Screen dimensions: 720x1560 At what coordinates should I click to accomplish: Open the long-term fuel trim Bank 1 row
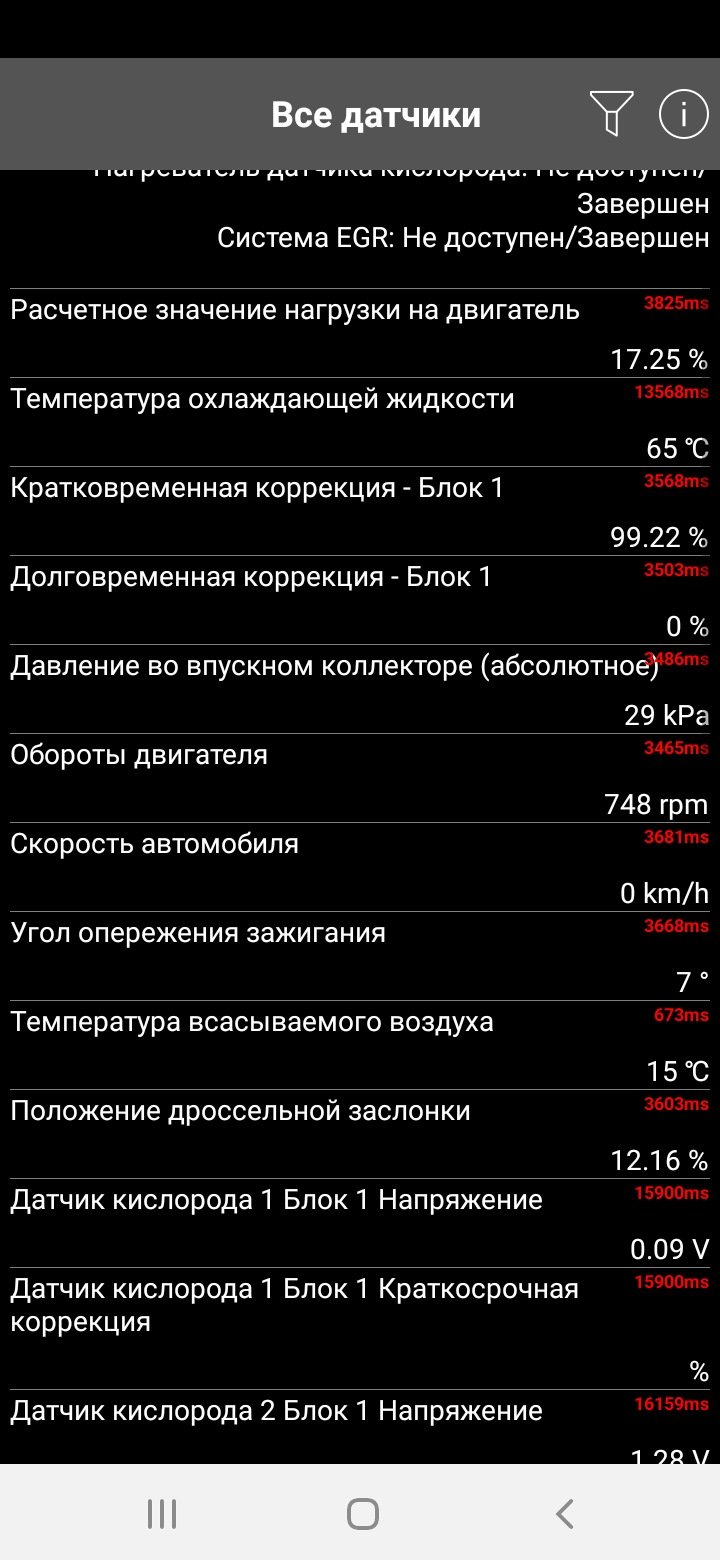point(360,600)
